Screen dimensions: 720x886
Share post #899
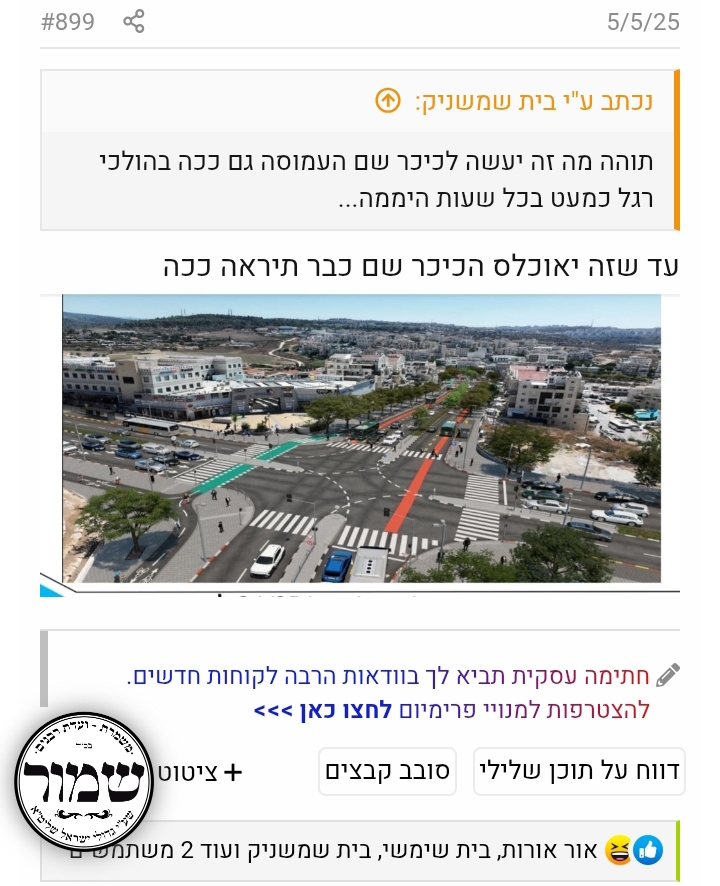(134, 21)
